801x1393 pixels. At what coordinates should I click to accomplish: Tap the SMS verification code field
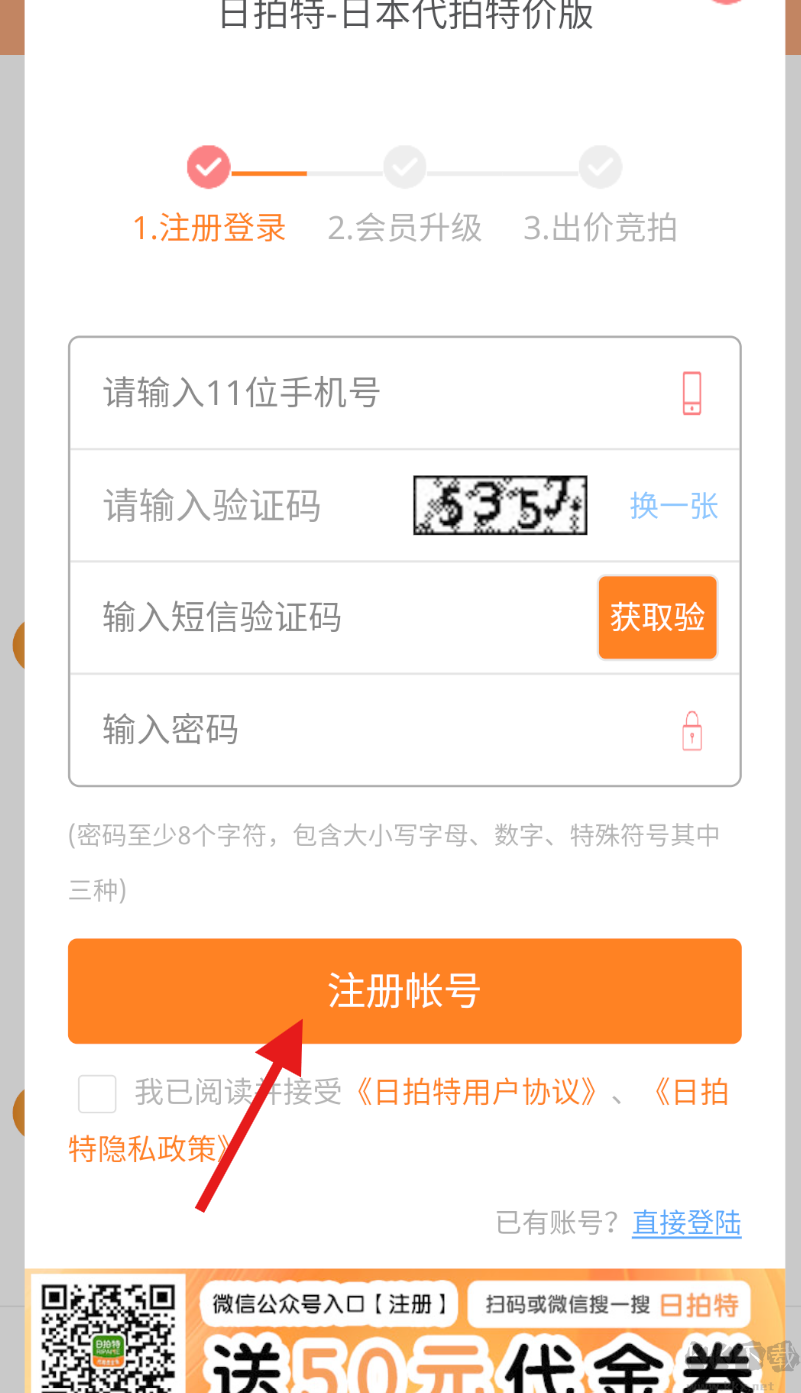click(x=330, y=617)
